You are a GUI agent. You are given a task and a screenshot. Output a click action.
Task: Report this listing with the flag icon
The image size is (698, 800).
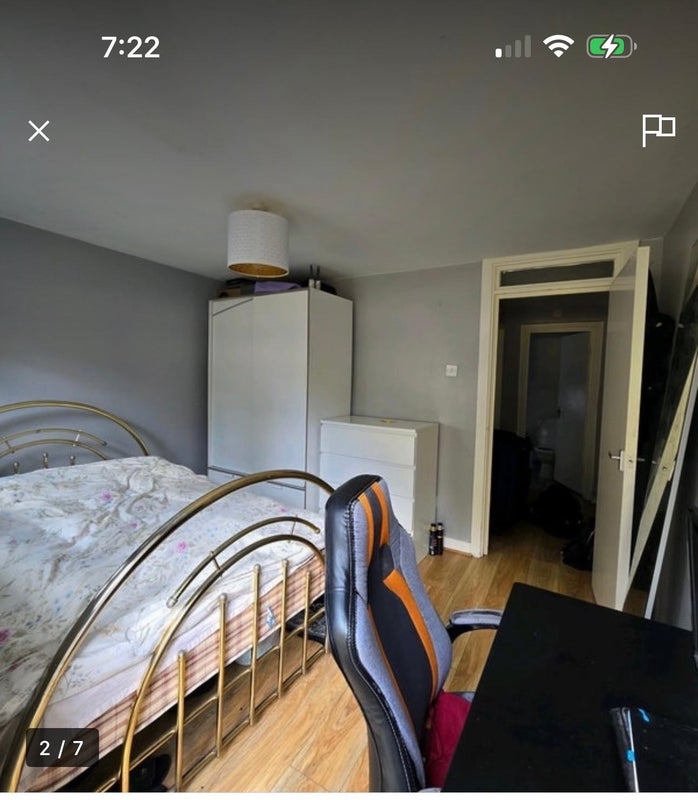click(x=658, y=130)
